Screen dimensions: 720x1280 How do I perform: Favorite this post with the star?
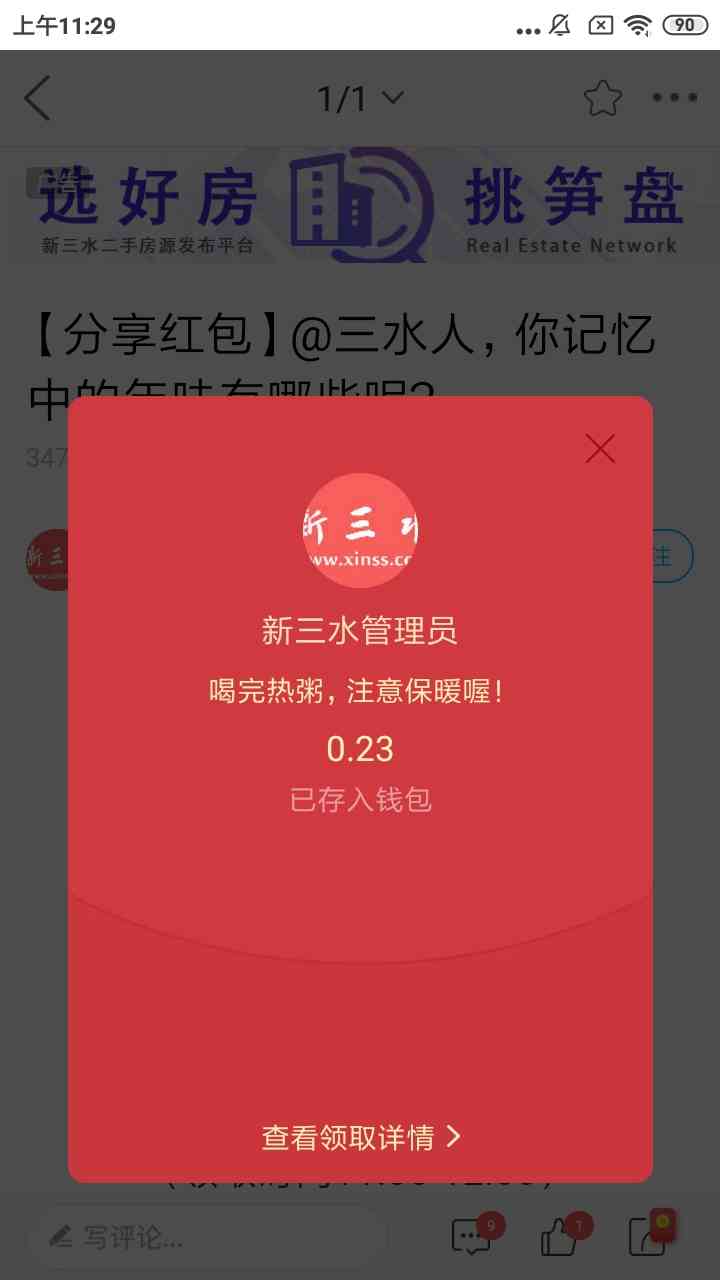coord(602,98)
